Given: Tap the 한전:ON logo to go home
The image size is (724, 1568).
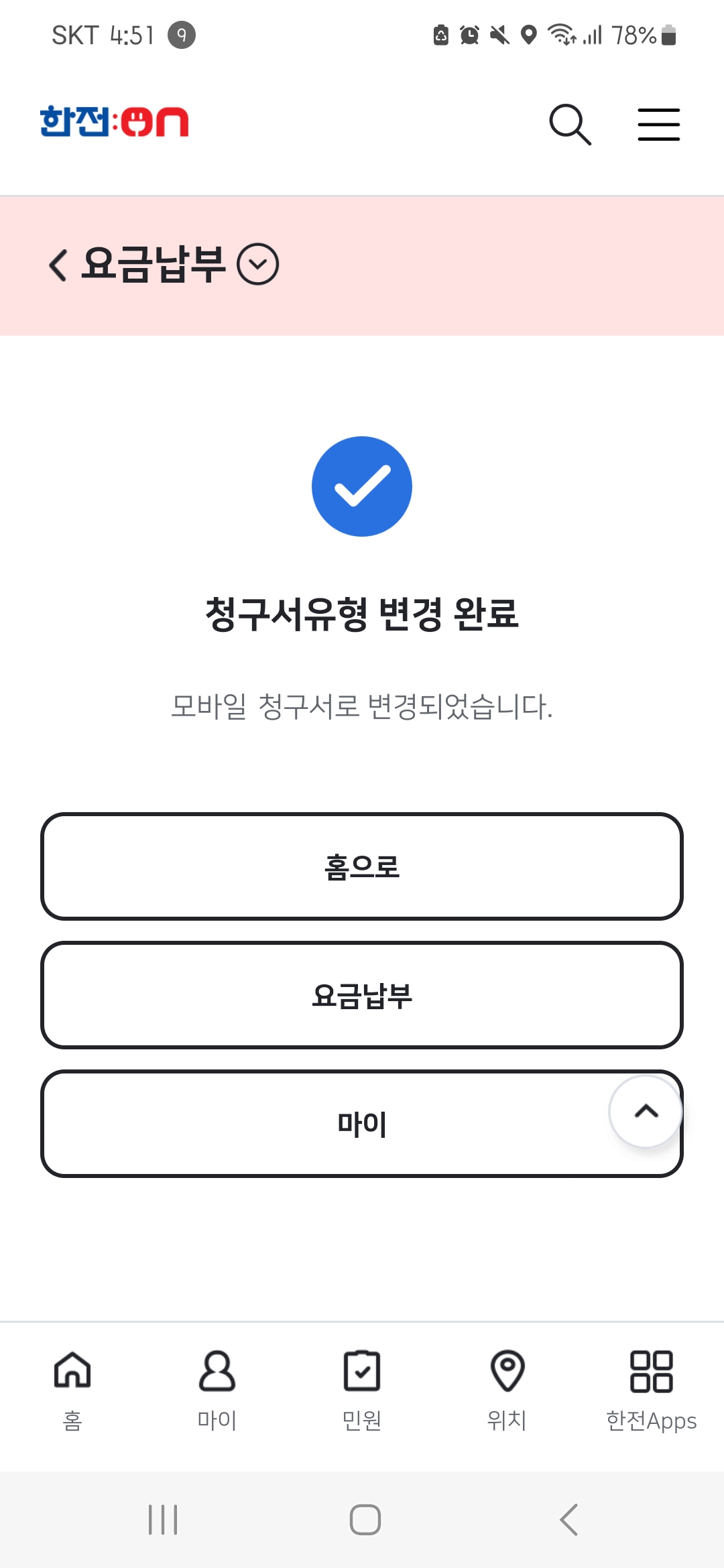Looking at the screenshot, I should click(x=114, y=122).
